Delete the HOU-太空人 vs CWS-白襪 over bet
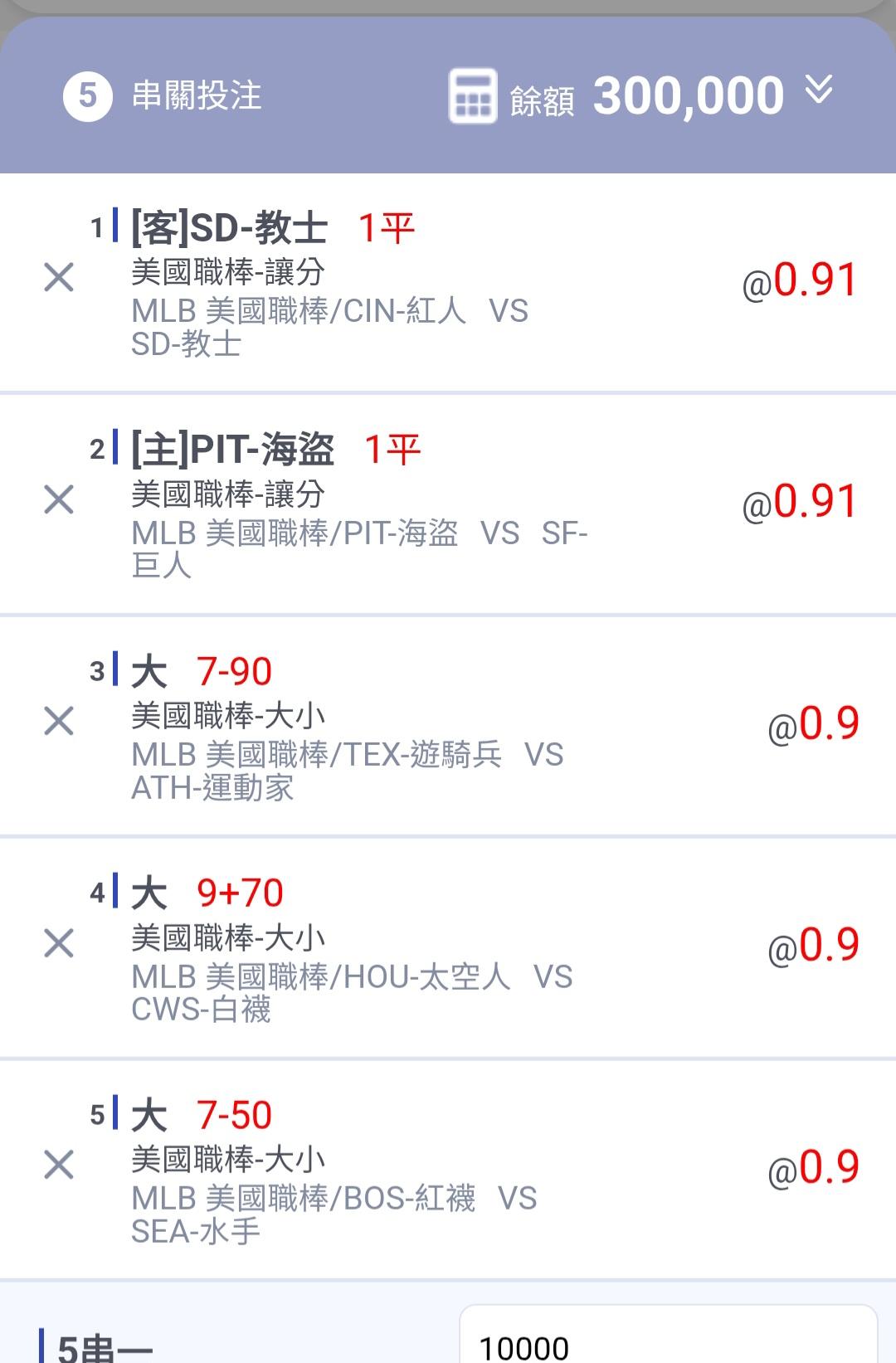This screenshot has height=1363, width=896. tap(59, 943)
